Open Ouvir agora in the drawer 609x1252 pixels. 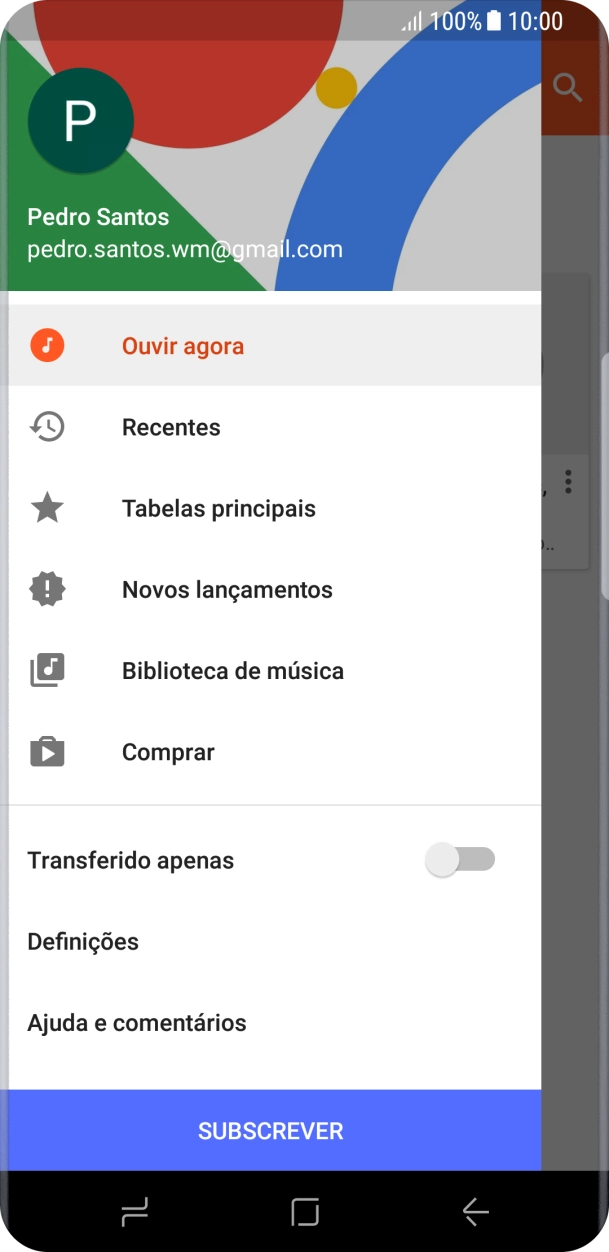270,346
